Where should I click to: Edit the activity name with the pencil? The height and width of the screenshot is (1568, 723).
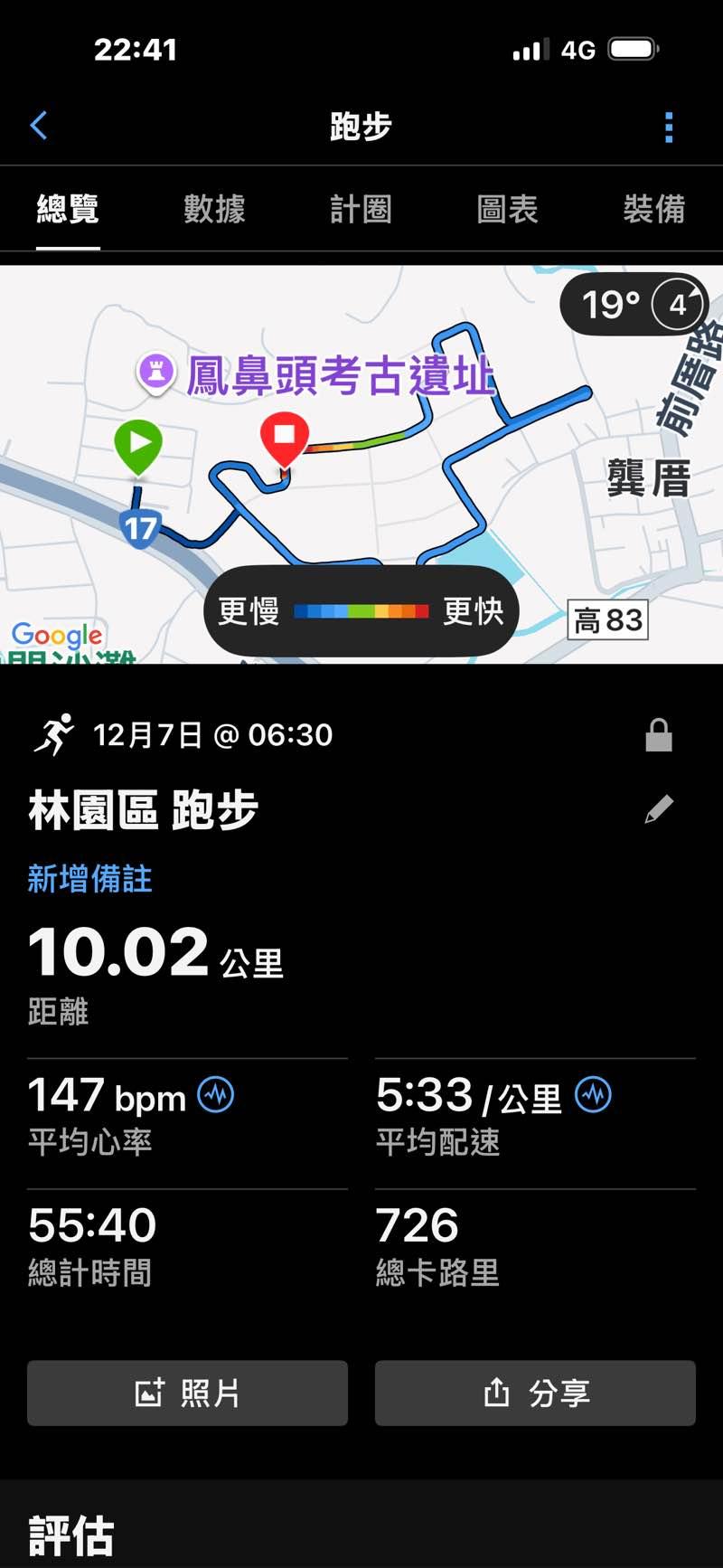point(659,809)
